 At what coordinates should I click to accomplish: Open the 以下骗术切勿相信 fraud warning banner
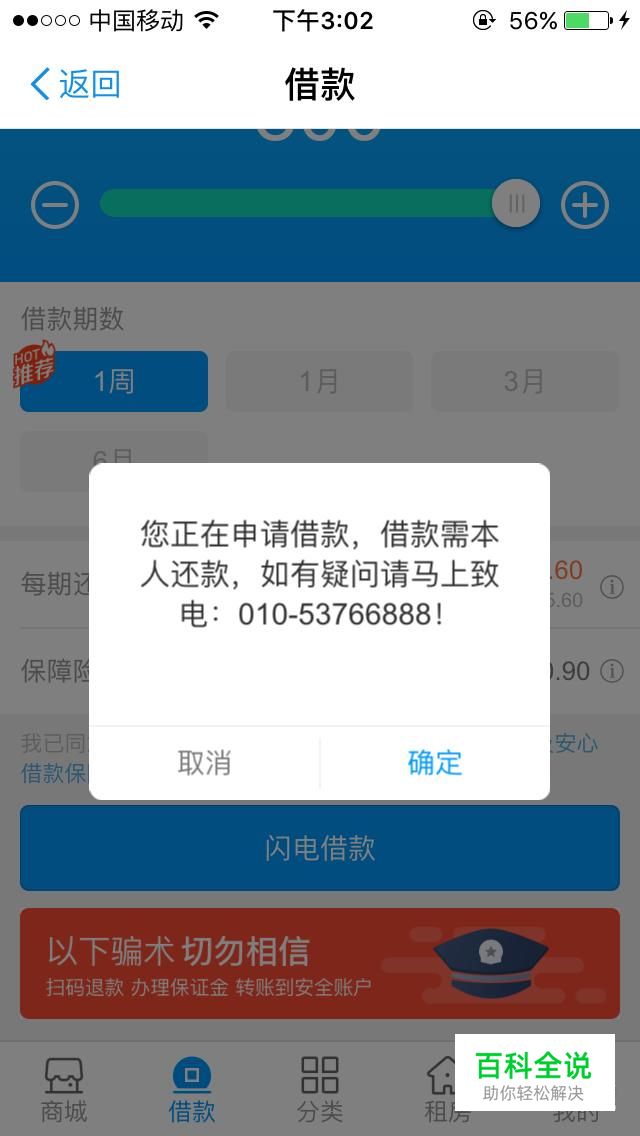pos(320,964)
